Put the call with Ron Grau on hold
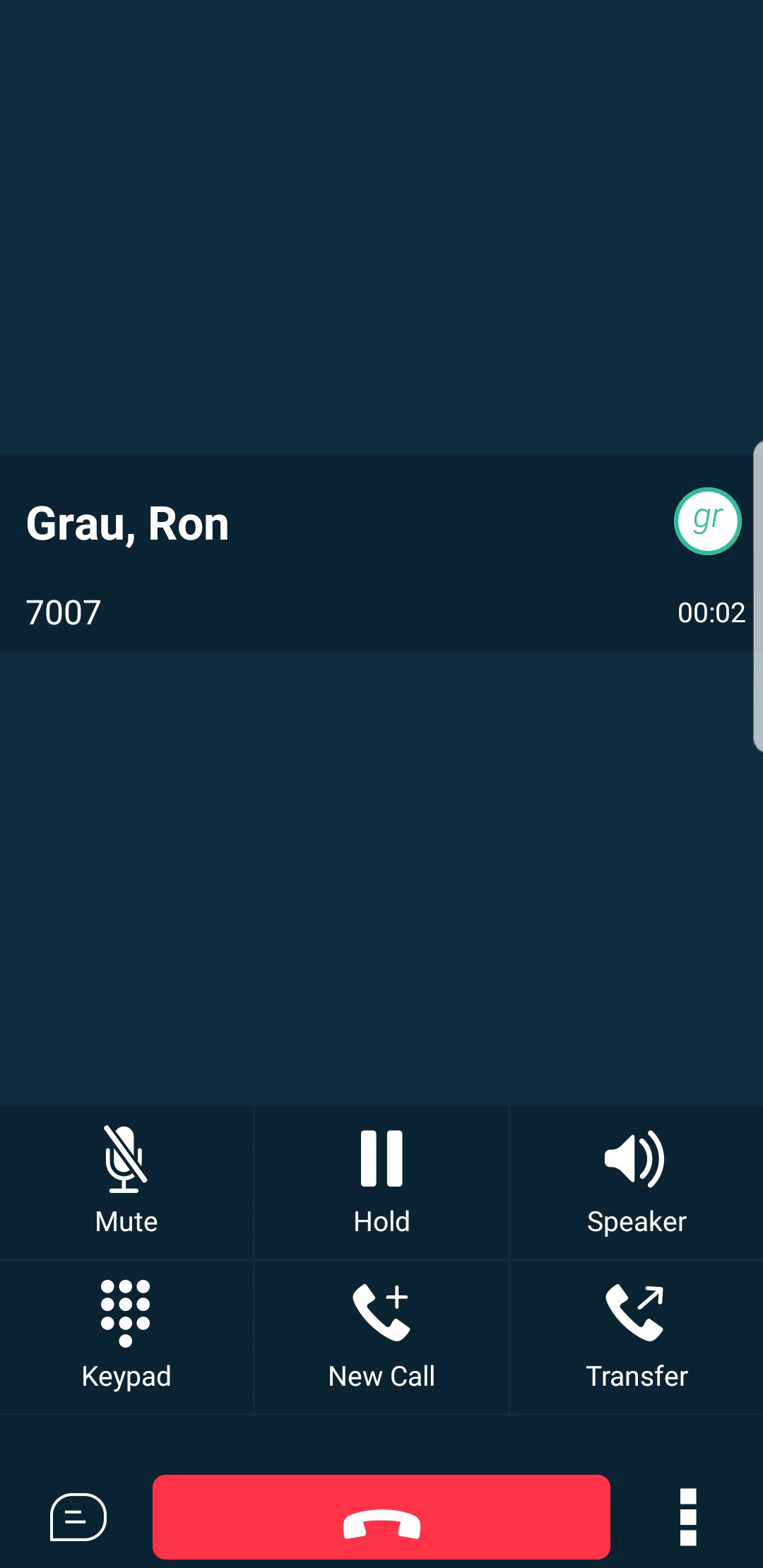 pyautogui.click(x=381, y=1181)
